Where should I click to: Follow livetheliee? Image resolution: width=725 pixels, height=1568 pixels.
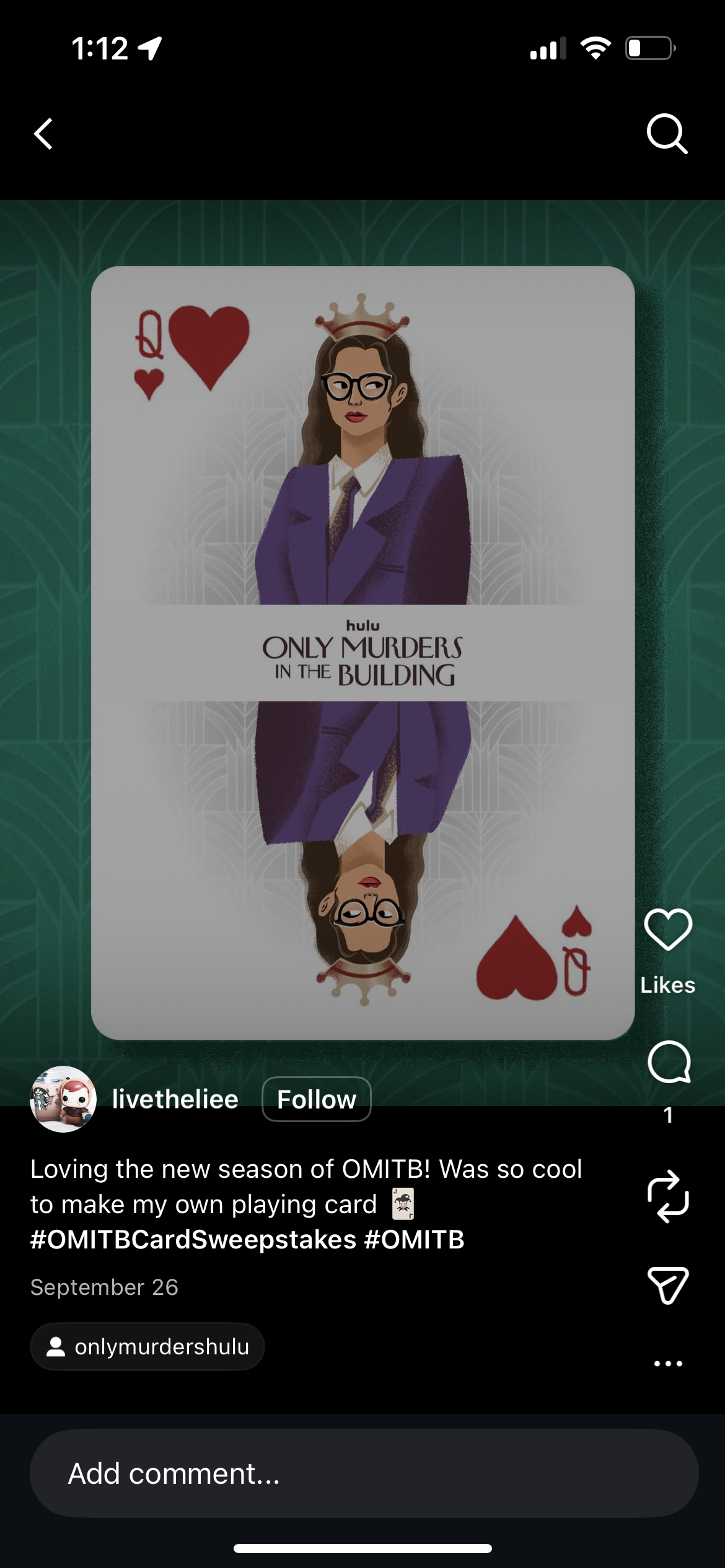click(316, 1099)
